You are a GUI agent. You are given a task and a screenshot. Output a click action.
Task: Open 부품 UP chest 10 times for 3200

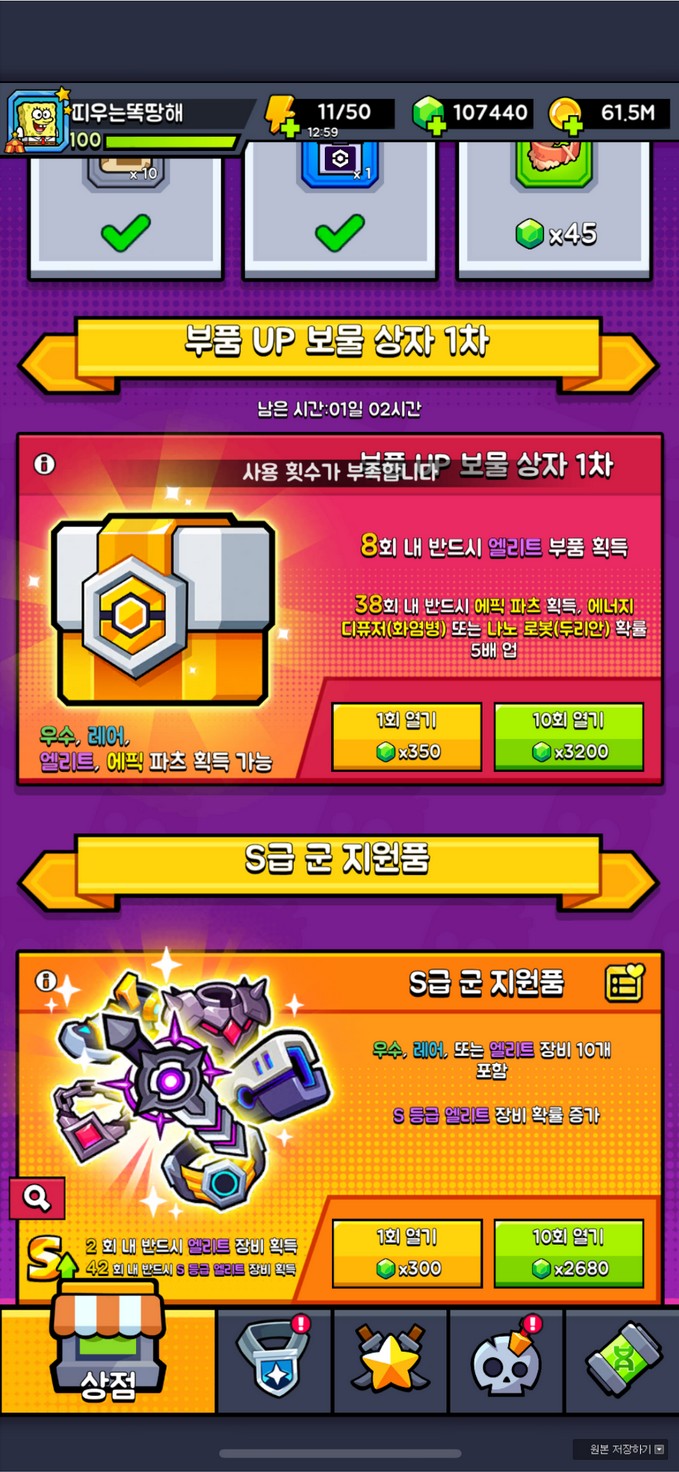(x=568, y=736)
